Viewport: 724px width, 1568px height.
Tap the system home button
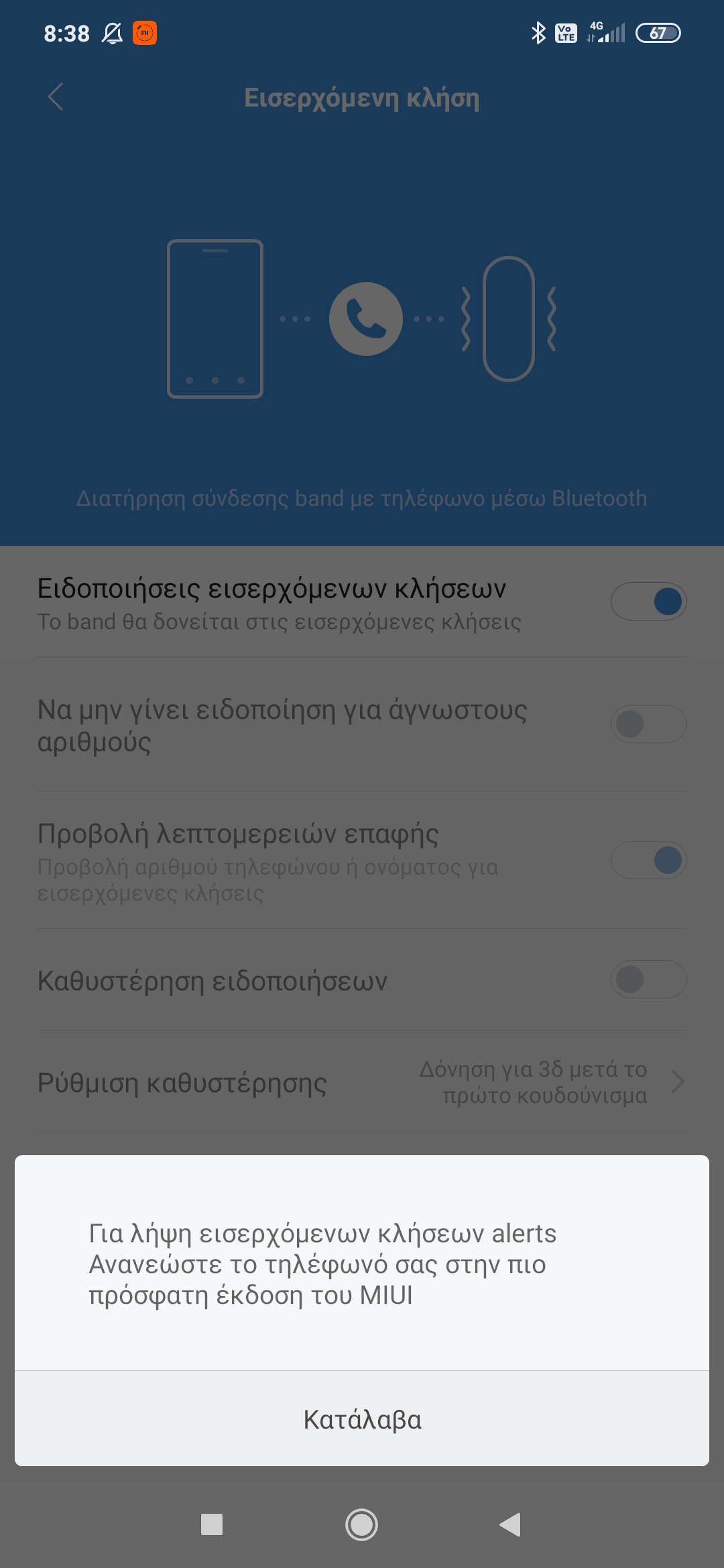361,1524
